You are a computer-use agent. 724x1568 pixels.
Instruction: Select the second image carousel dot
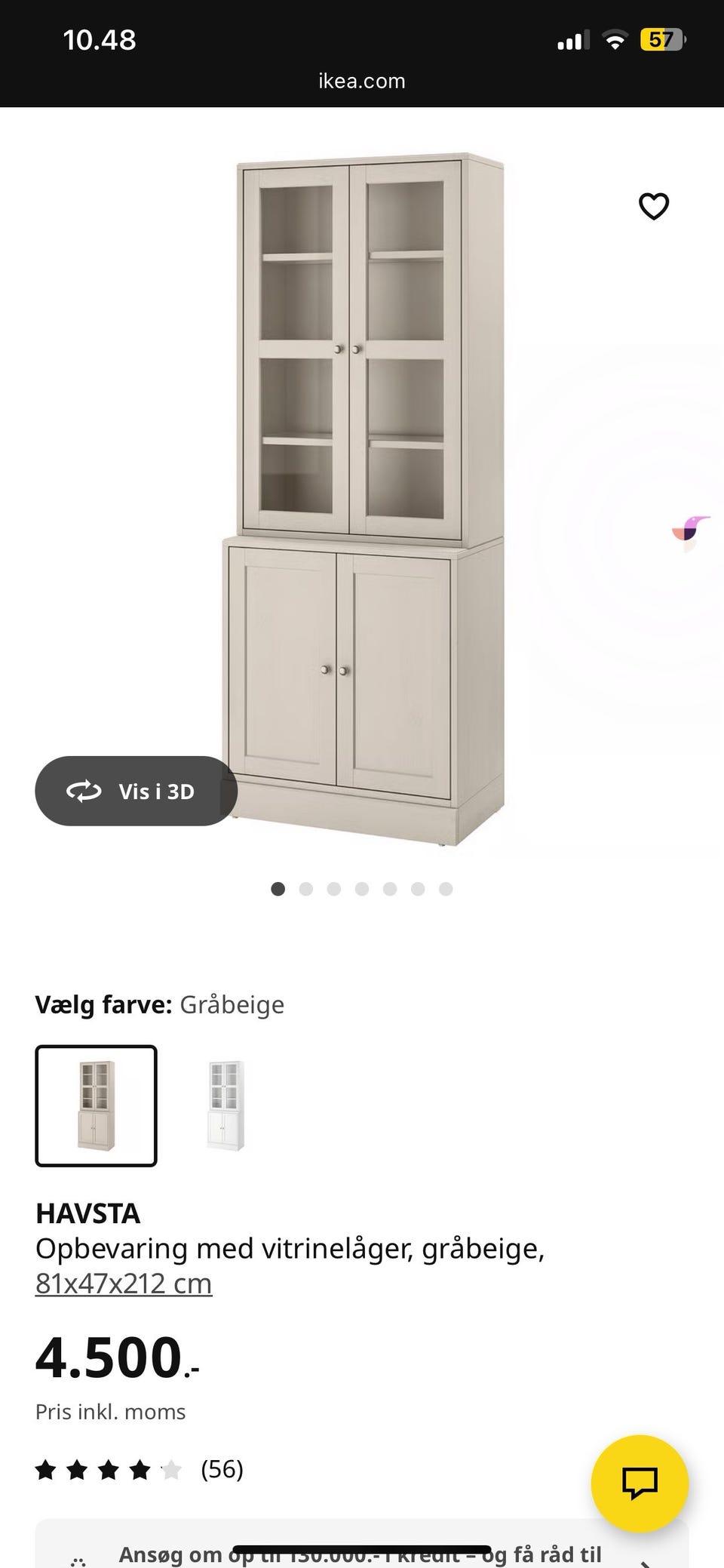click(306, 889)
